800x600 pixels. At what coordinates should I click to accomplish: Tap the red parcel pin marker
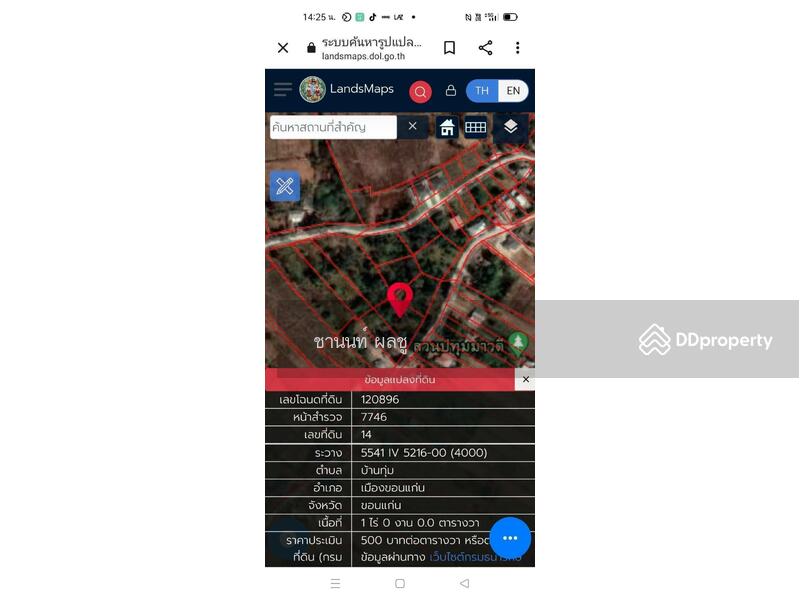tap(400, 298)
